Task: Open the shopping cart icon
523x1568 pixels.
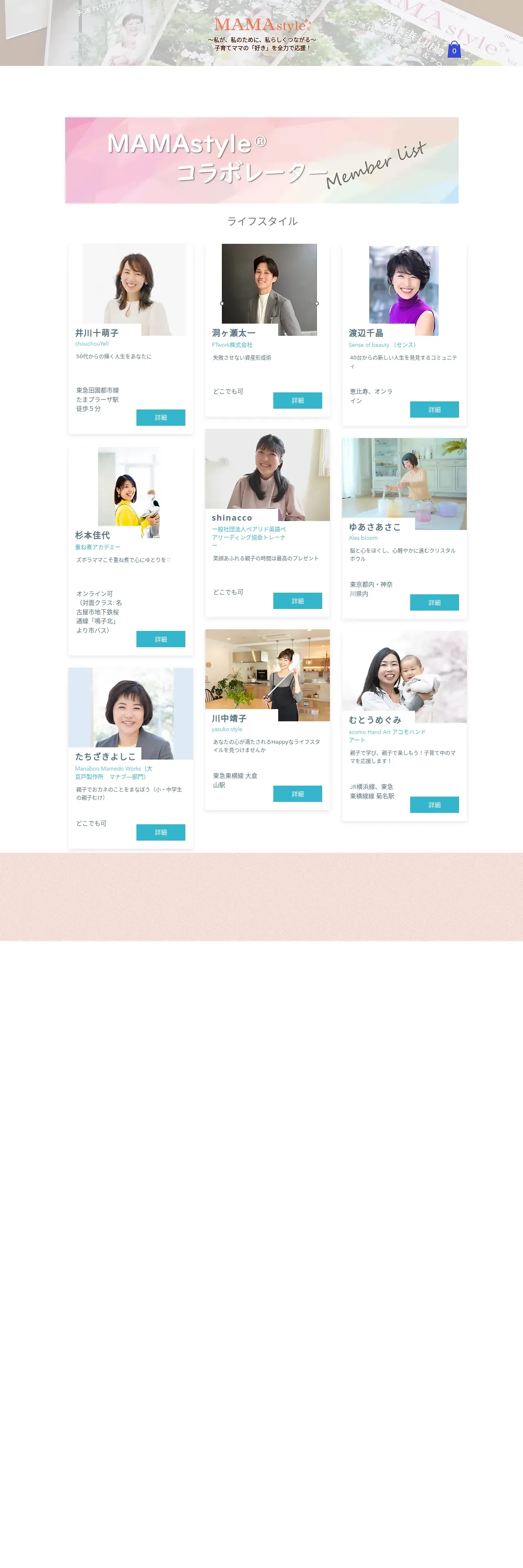Action: pyautogui.click(x=454, y=49)
